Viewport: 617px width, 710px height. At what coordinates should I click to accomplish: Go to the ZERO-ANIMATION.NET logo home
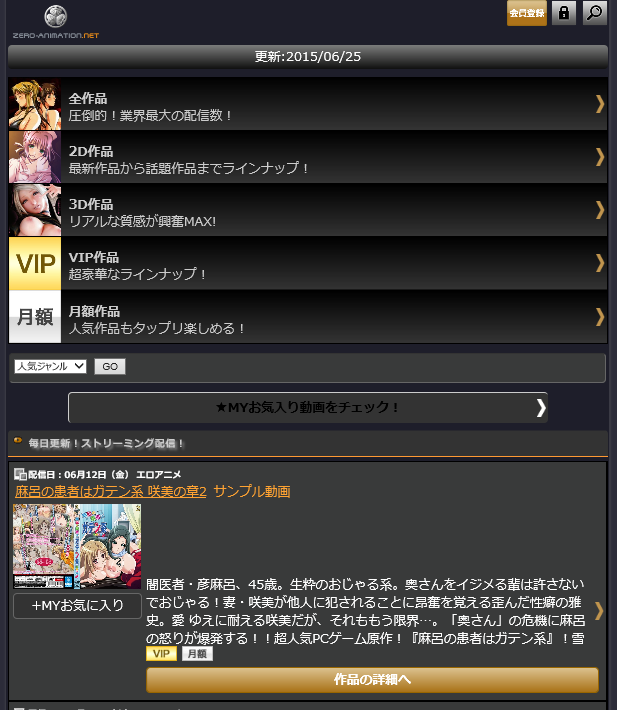(x=56, y=20)
